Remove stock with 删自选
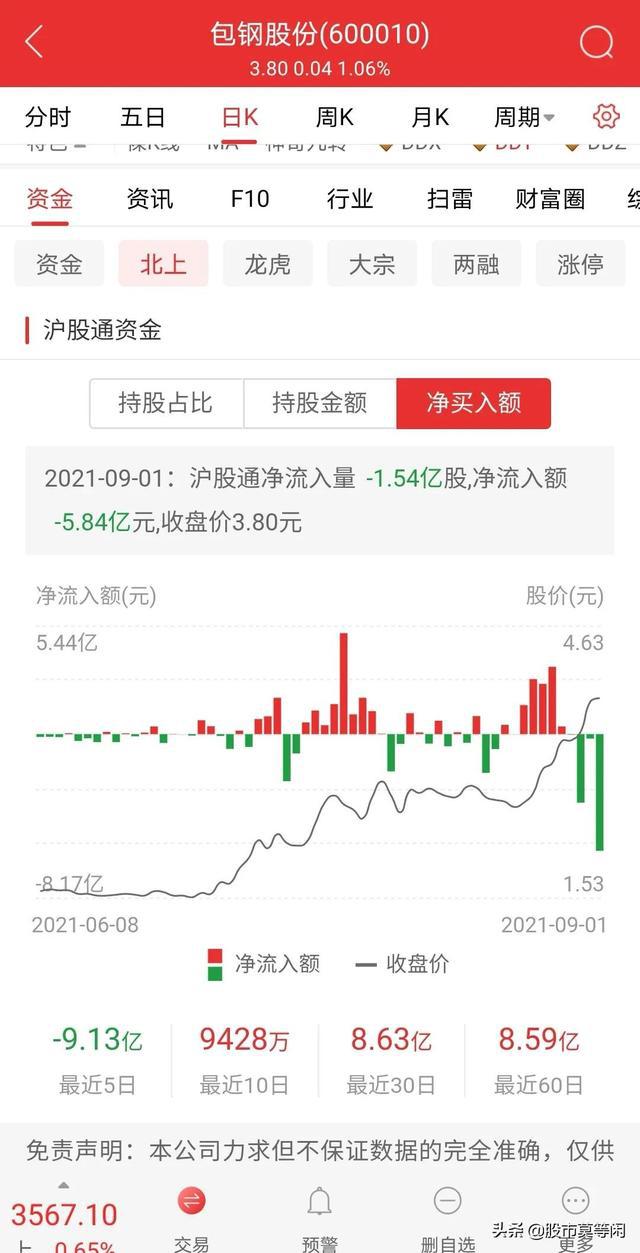 tap(448, 1218)
